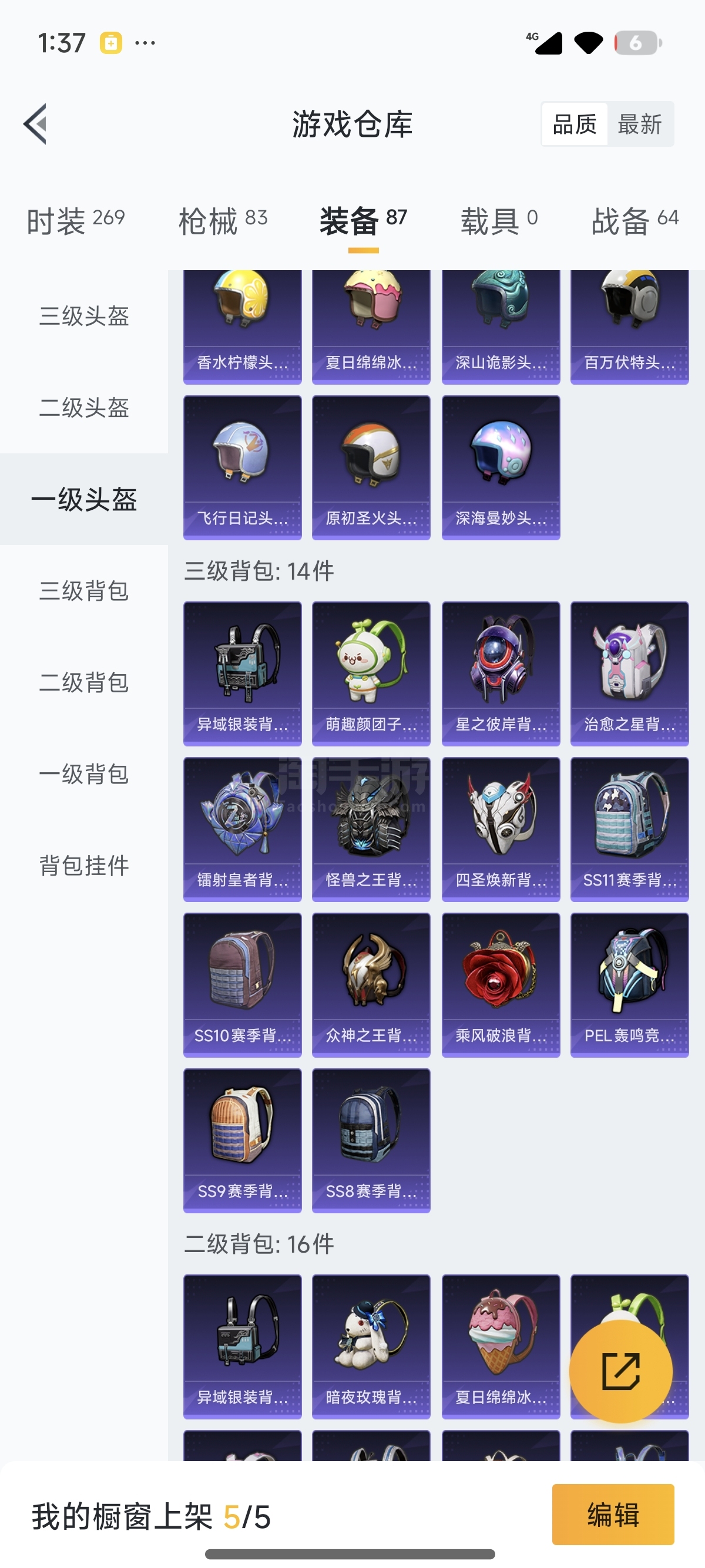
Task: Open the 怪兽之王 backpack item
Action: coord(371,829)
